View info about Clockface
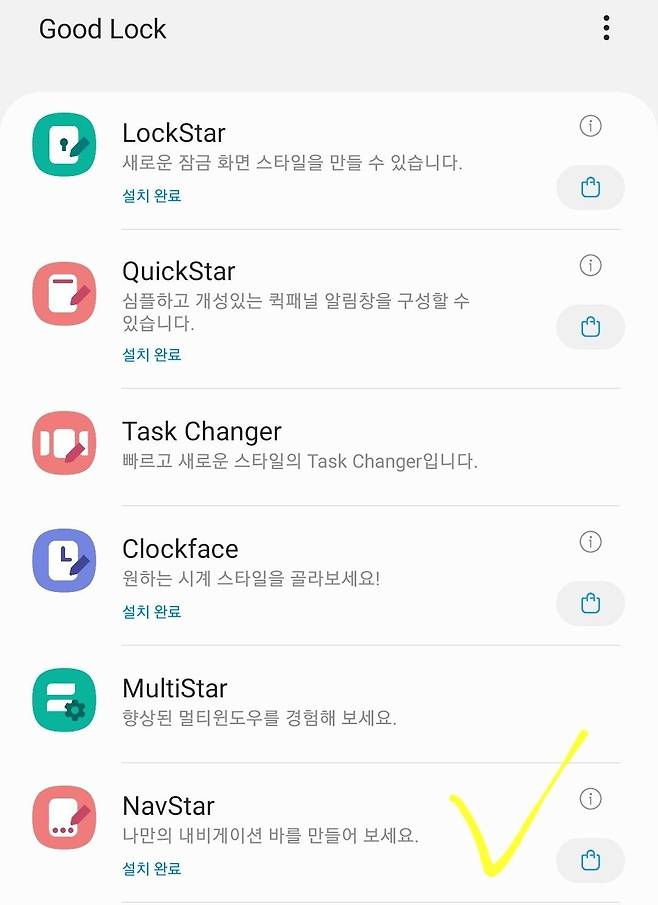 [x=591, y=542]
